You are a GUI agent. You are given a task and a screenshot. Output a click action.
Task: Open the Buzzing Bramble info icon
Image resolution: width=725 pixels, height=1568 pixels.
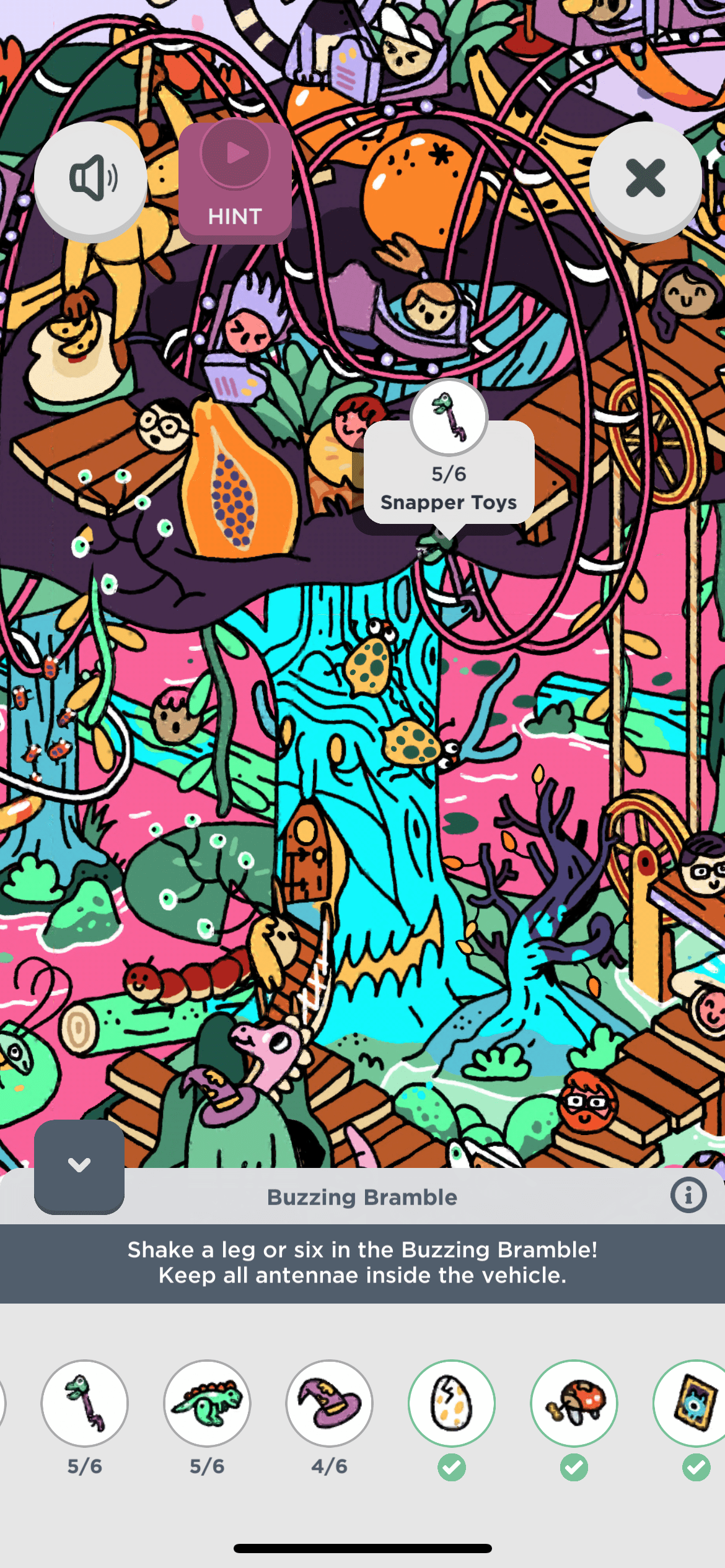tap(688, 1195)
